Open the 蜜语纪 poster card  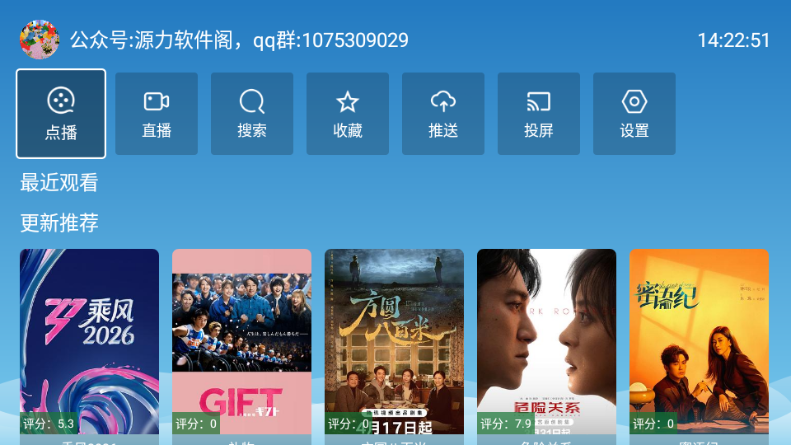click(x=699, y=340)
